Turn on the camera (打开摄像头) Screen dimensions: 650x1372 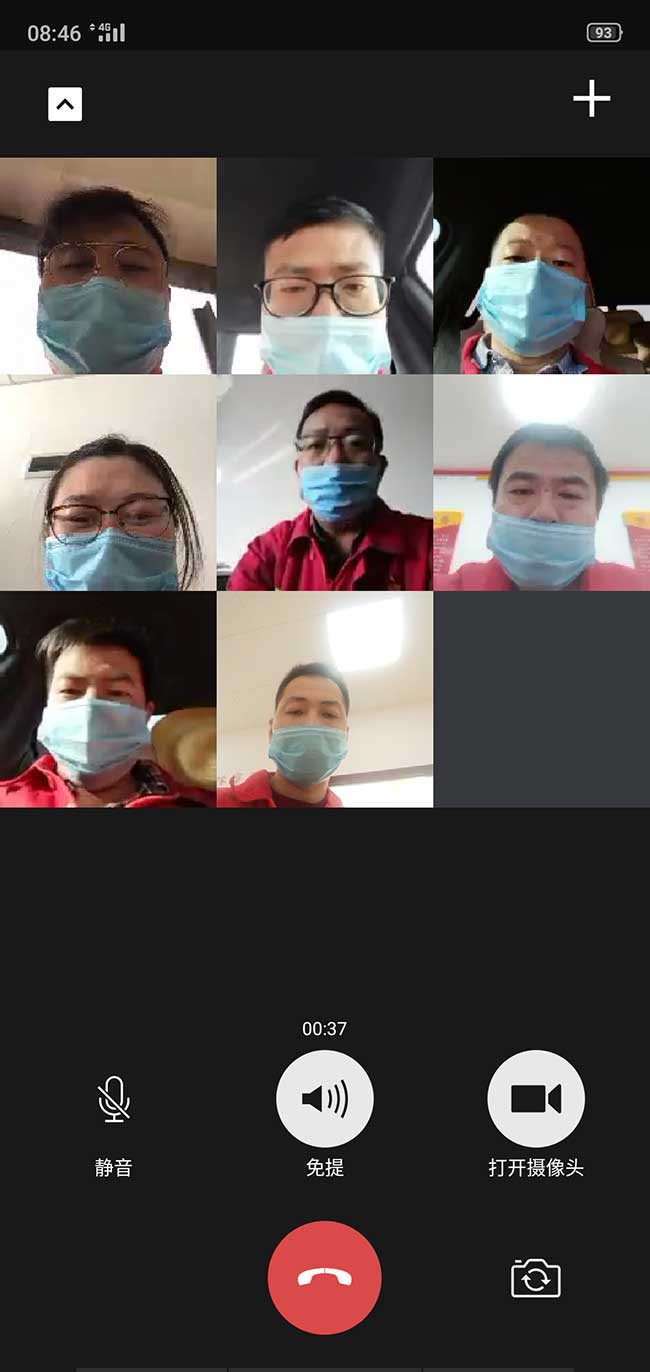click(536, 1099)
